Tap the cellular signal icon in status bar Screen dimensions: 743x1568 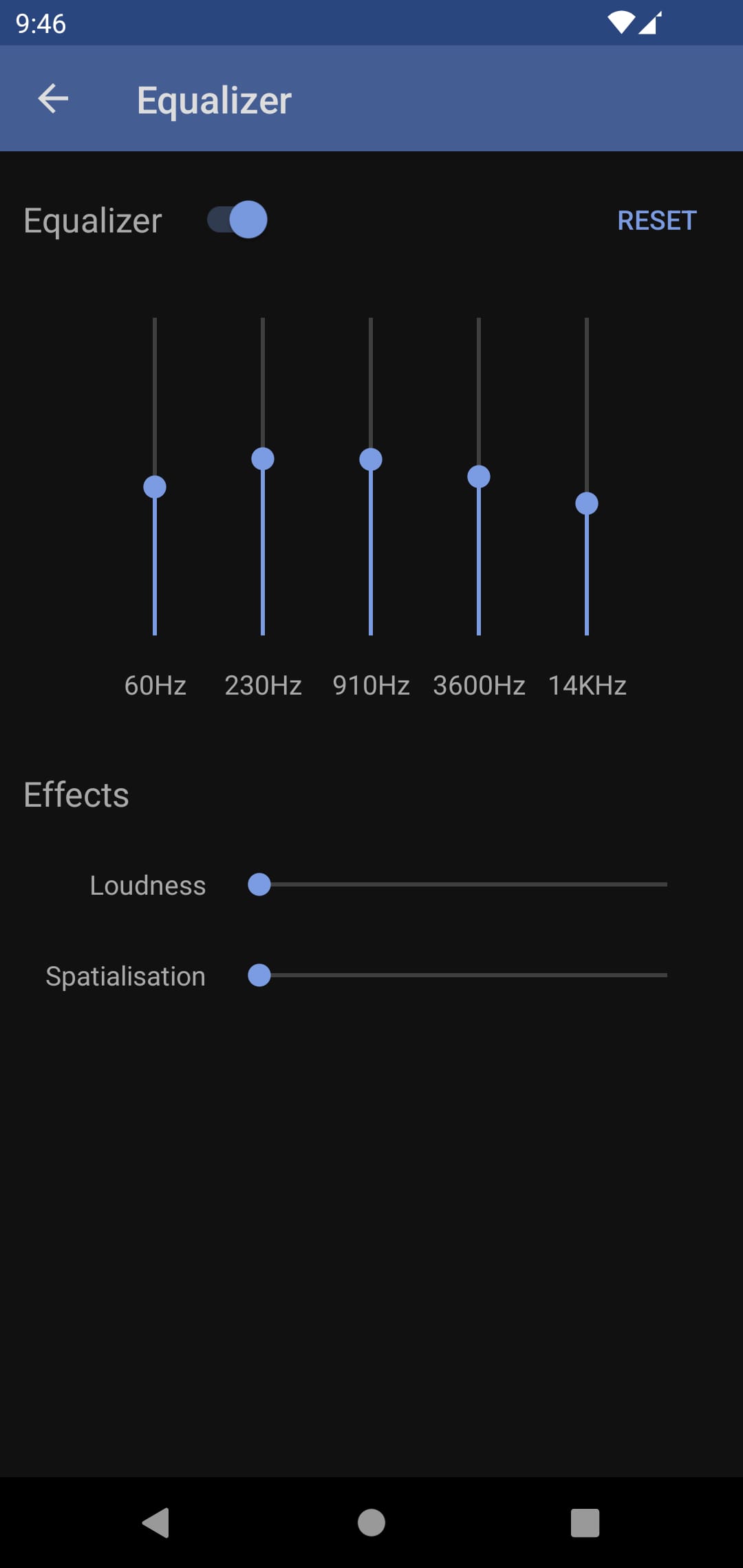650,23
